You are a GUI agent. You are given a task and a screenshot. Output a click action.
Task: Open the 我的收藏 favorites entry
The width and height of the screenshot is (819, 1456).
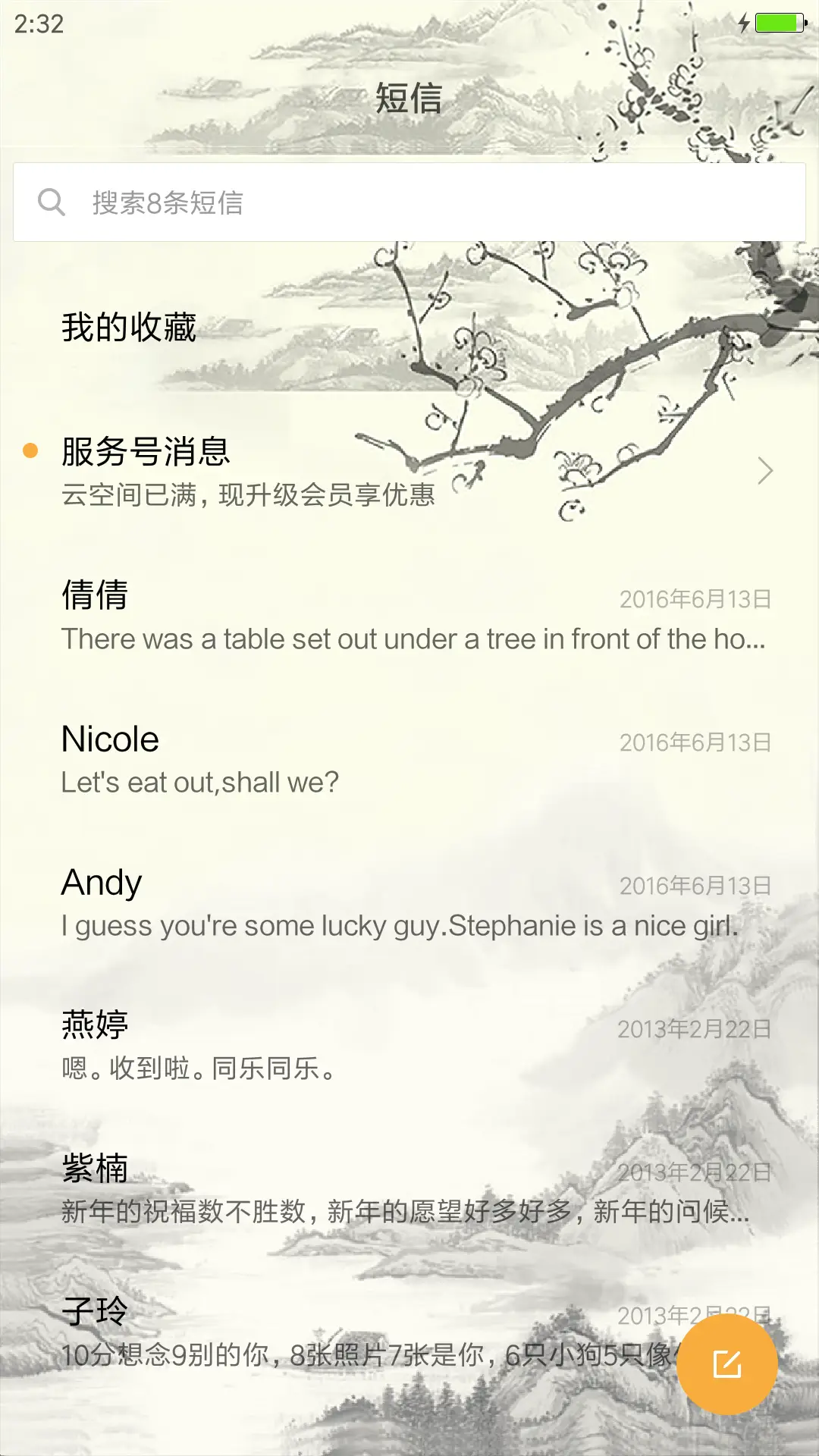coord(128,328)
